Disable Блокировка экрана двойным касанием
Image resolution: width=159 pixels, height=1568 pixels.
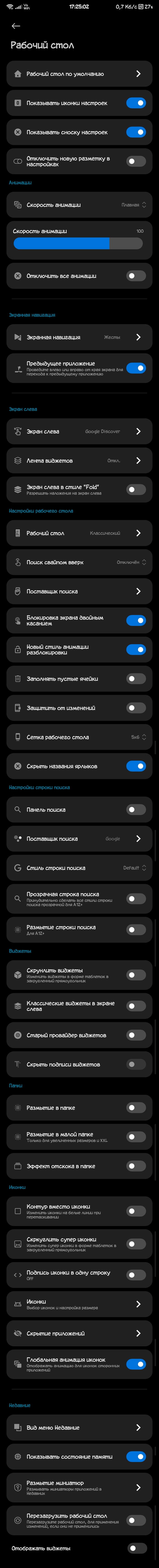click(136, 620)
